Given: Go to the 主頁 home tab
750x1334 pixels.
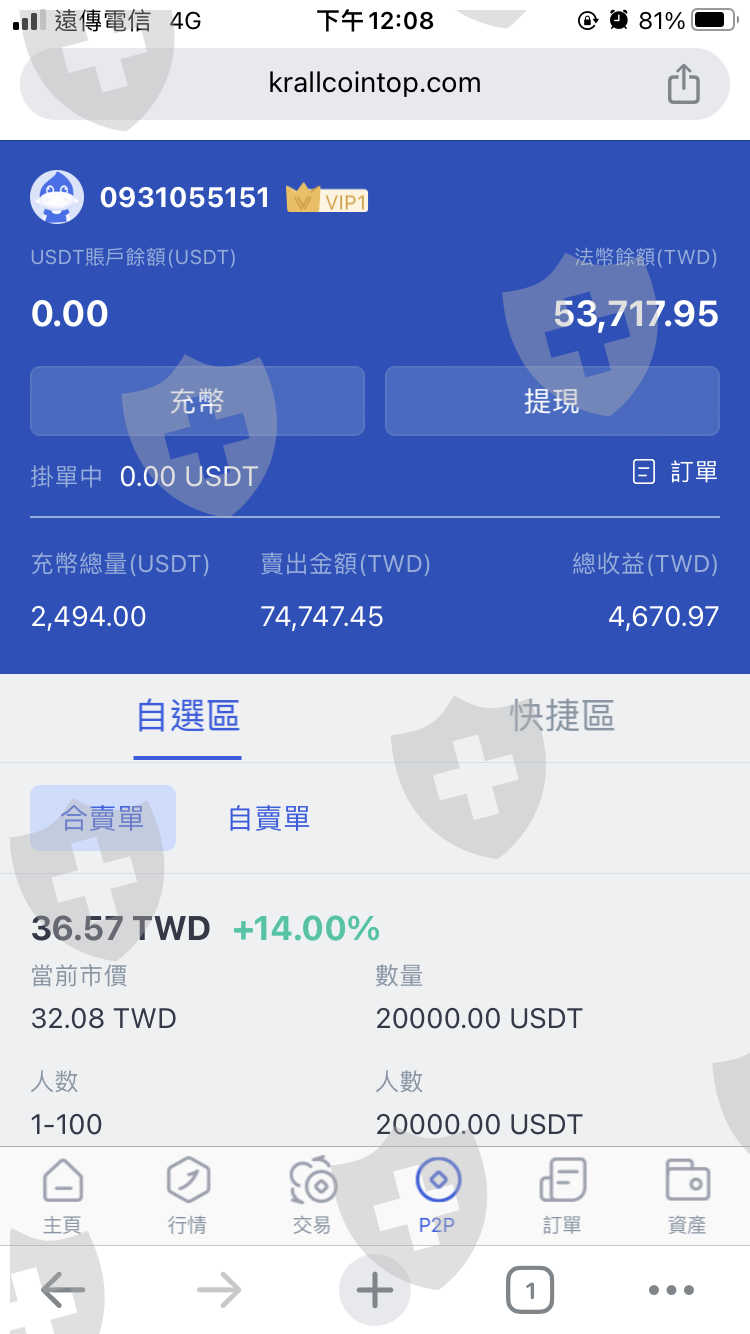Looking at the screenshot, I should coord(62,1196).
